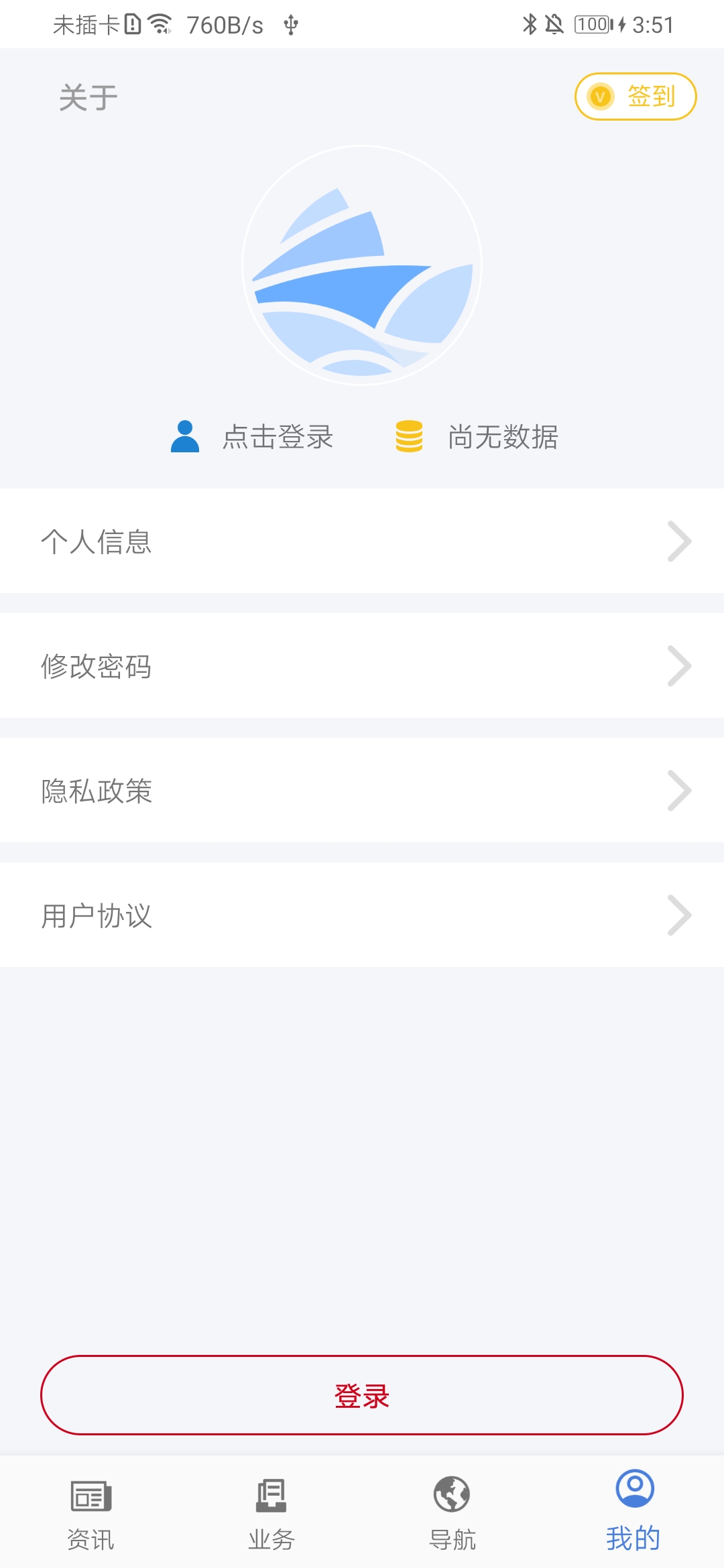Open the 导航 navigation globe icon
Screen dimensions: 724x1568
point(451,1494)
